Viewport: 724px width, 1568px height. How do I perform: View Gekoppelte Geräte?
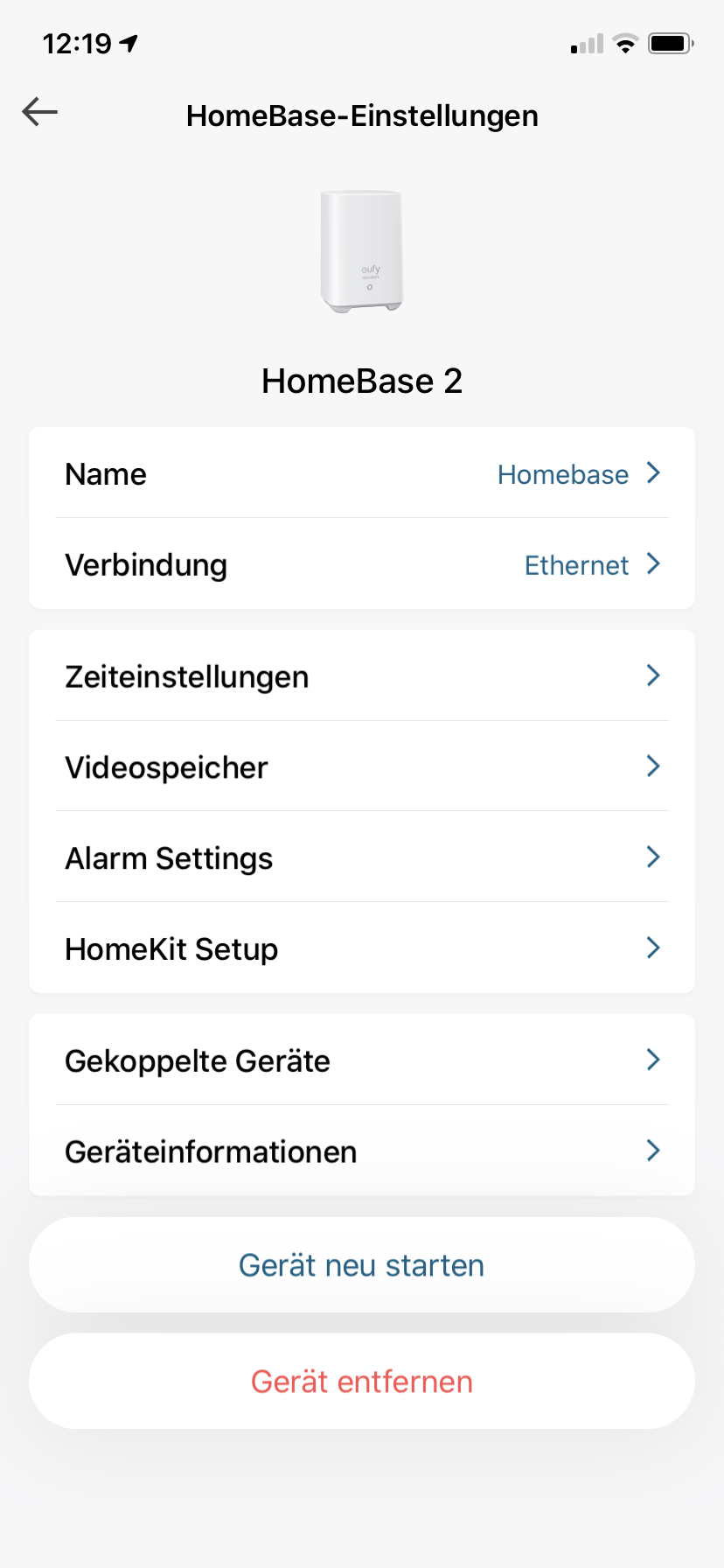(x=362, y=1061)
